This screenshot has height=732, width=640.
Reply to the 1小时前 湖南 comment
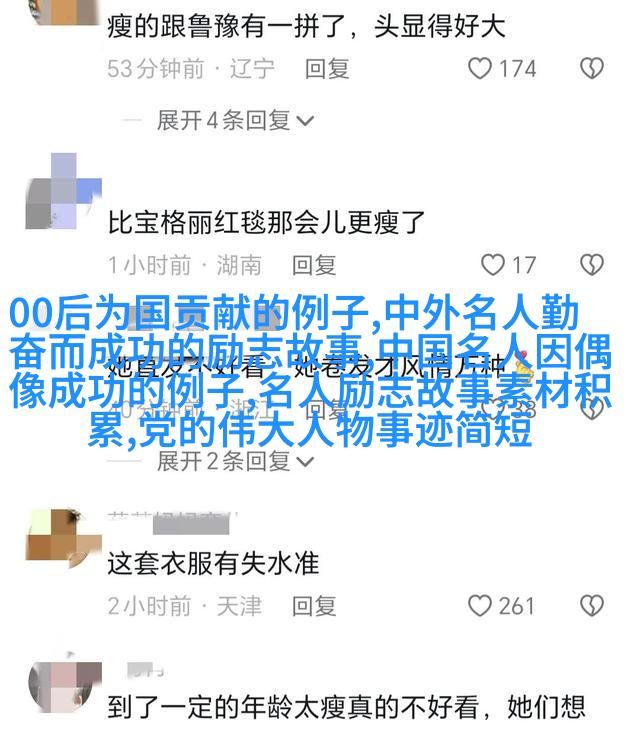pos(314,265)
